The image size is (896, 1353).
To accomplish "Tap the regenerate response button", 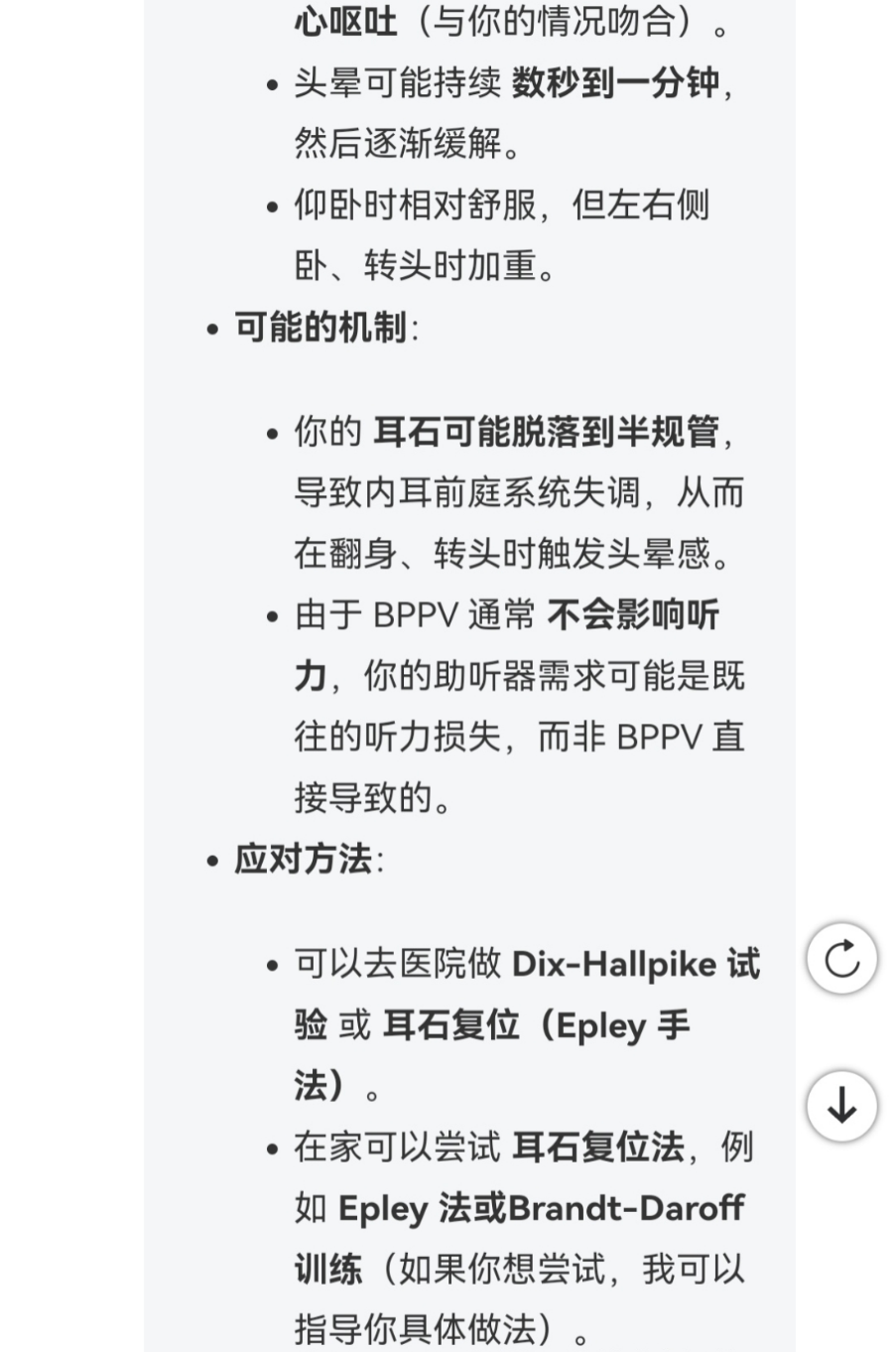I will click(x=841, y=959).
